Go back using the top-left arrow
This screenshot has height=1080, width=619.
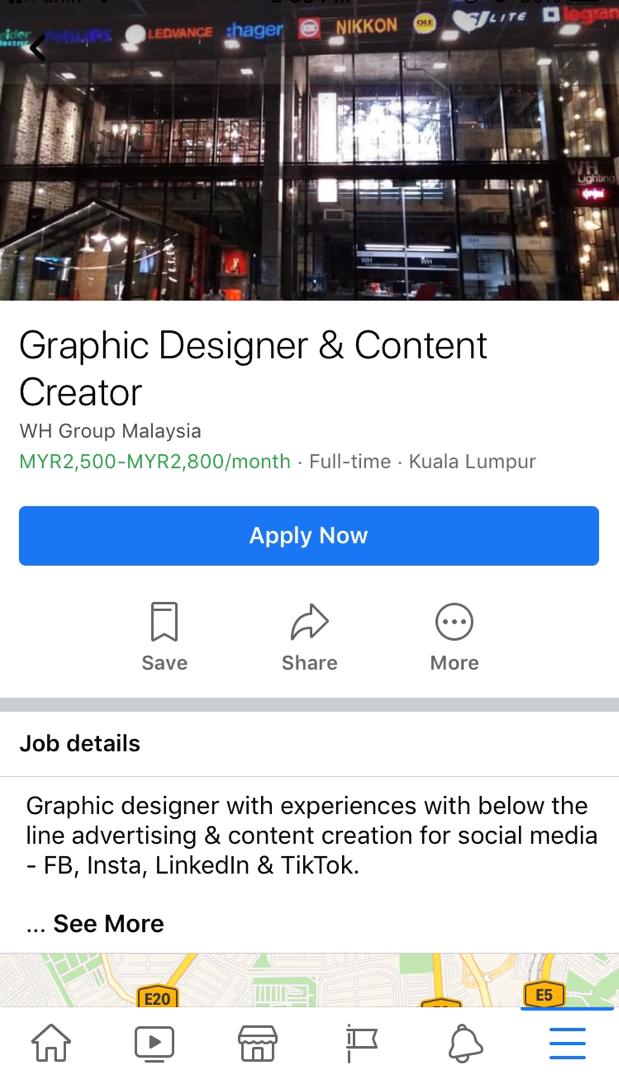point(37,46)
